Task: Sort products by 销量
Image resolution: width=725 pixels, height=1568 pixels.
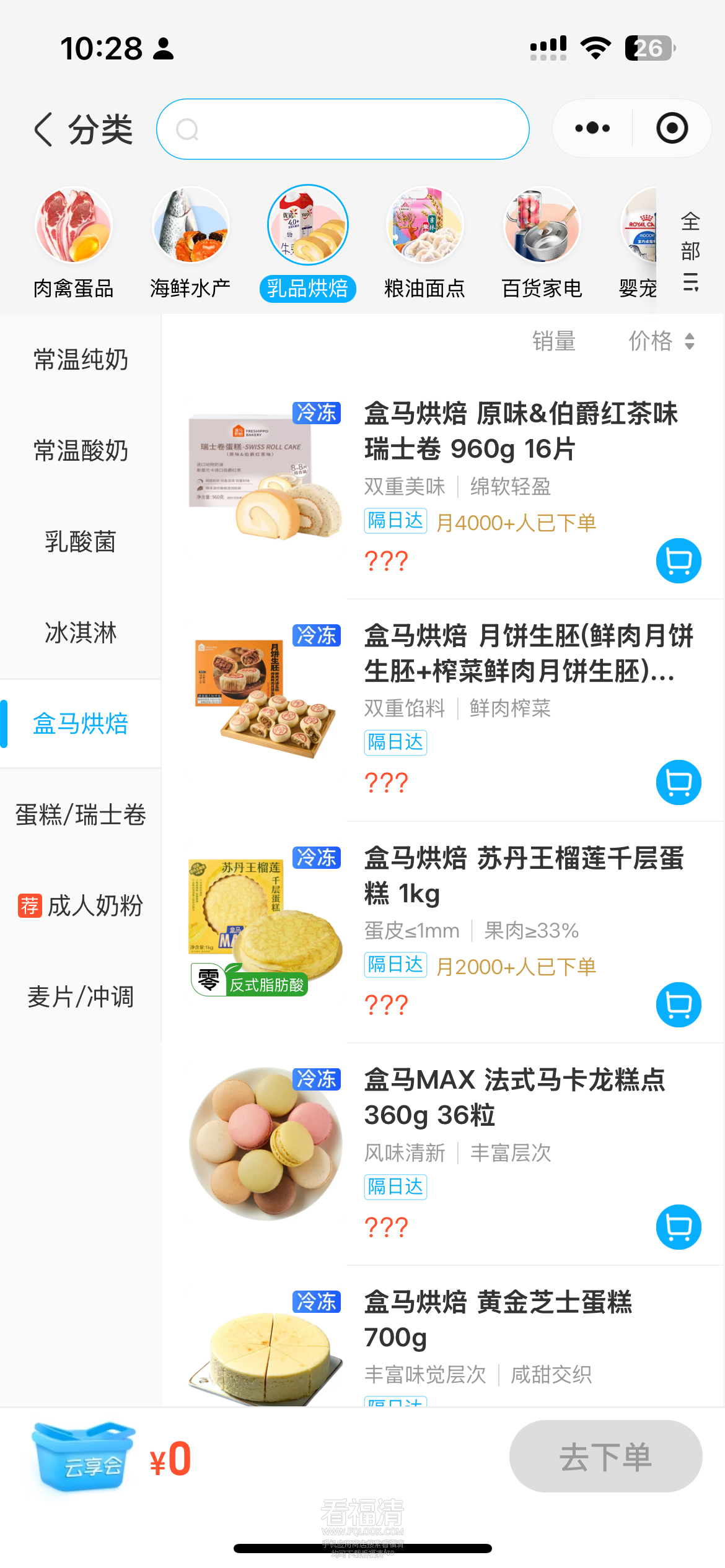Action: (x=554, y=341)
